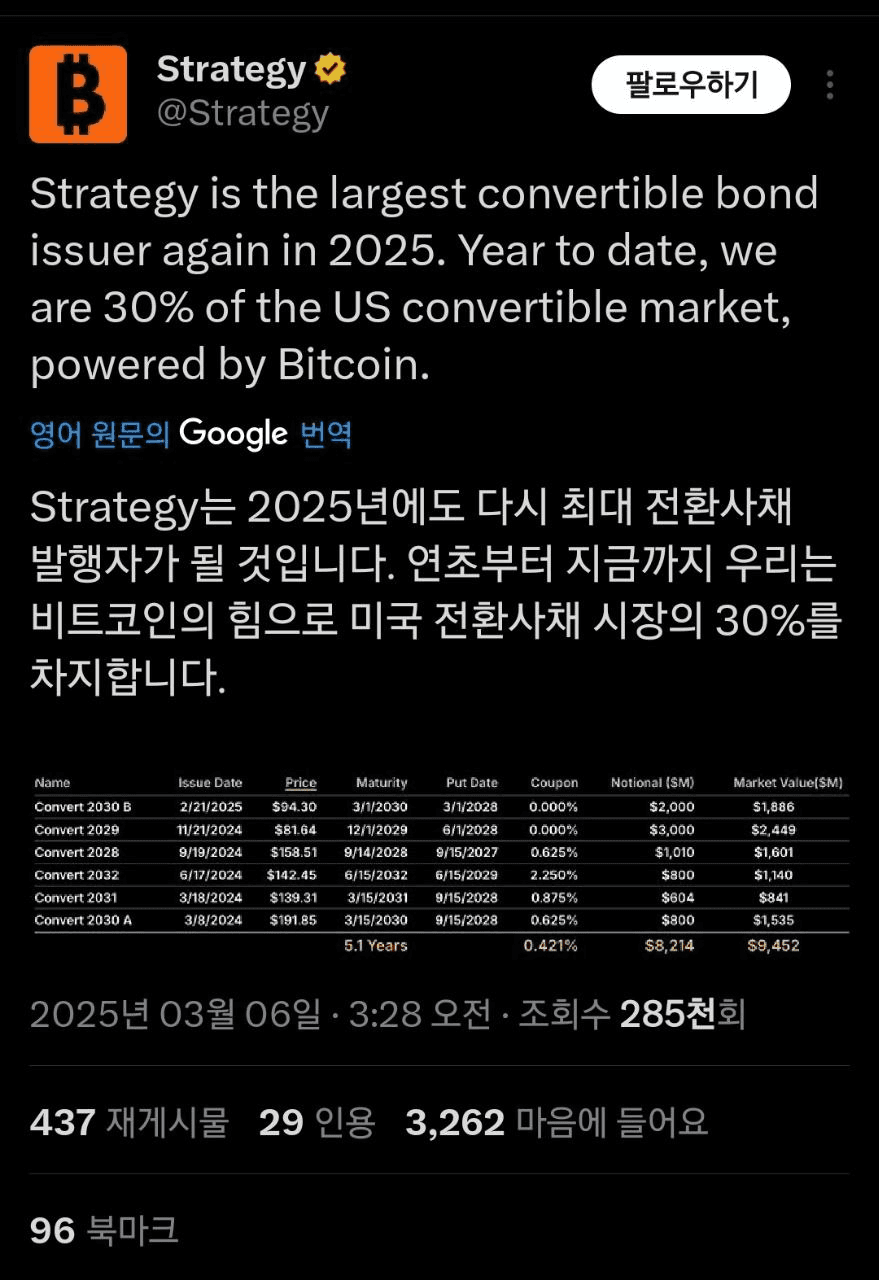This screenshot has height=1280, width=879.
Task: Open the tweet overflow menu
Action: pyautogui.click(x=829, y=85)
